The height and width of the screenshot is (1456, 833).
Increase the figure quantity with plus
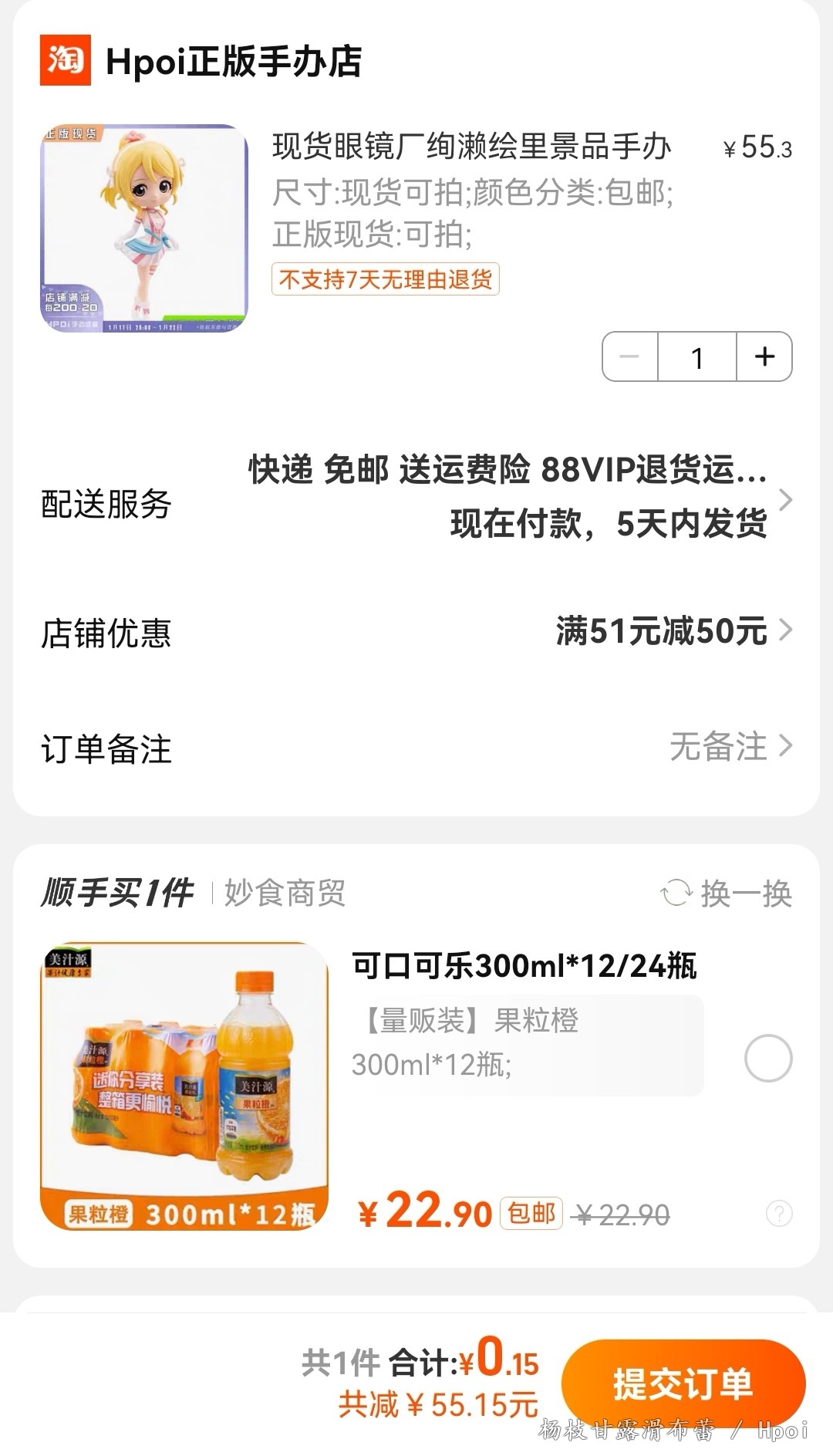(764, 356)
